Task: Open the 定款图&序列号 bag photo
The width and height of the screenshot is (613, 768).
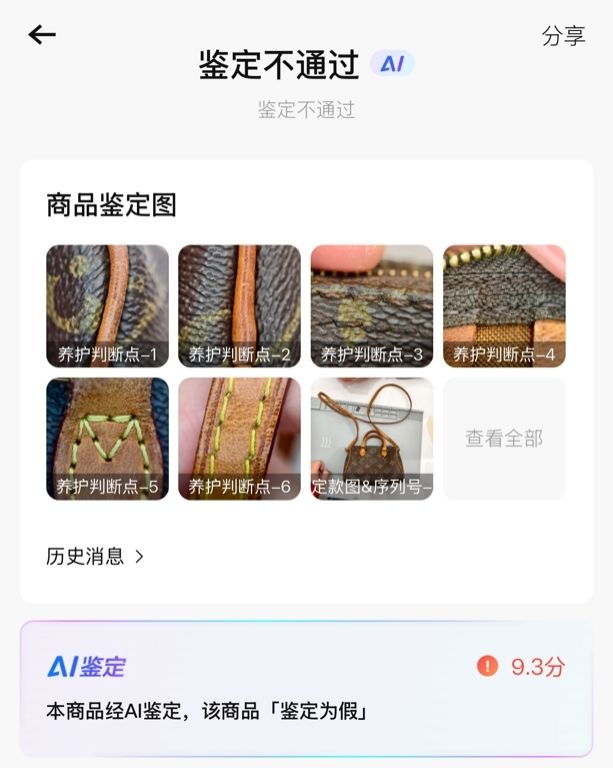Action: pyautogui.click(x=372, y=438)
